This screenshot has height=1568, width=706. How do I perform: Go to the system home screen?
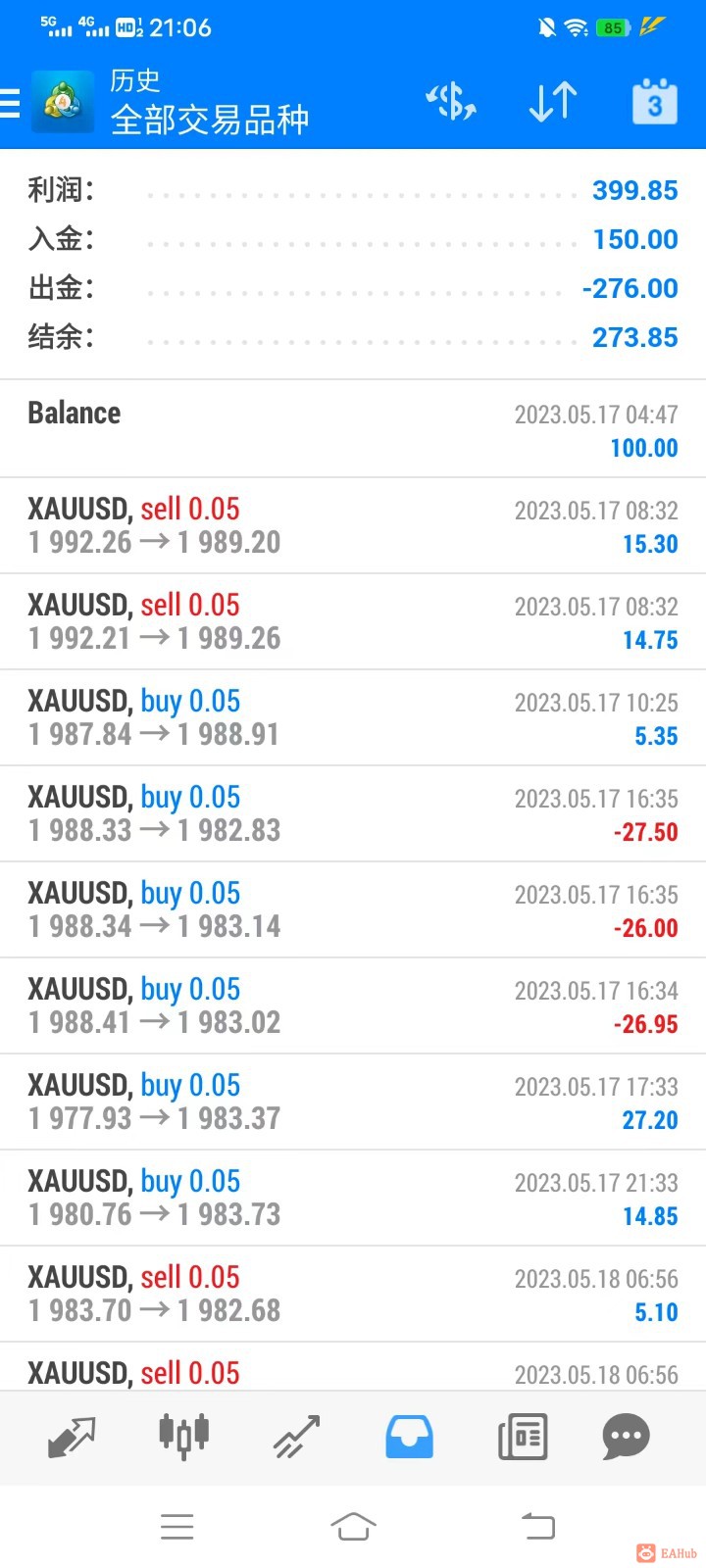353,1526
